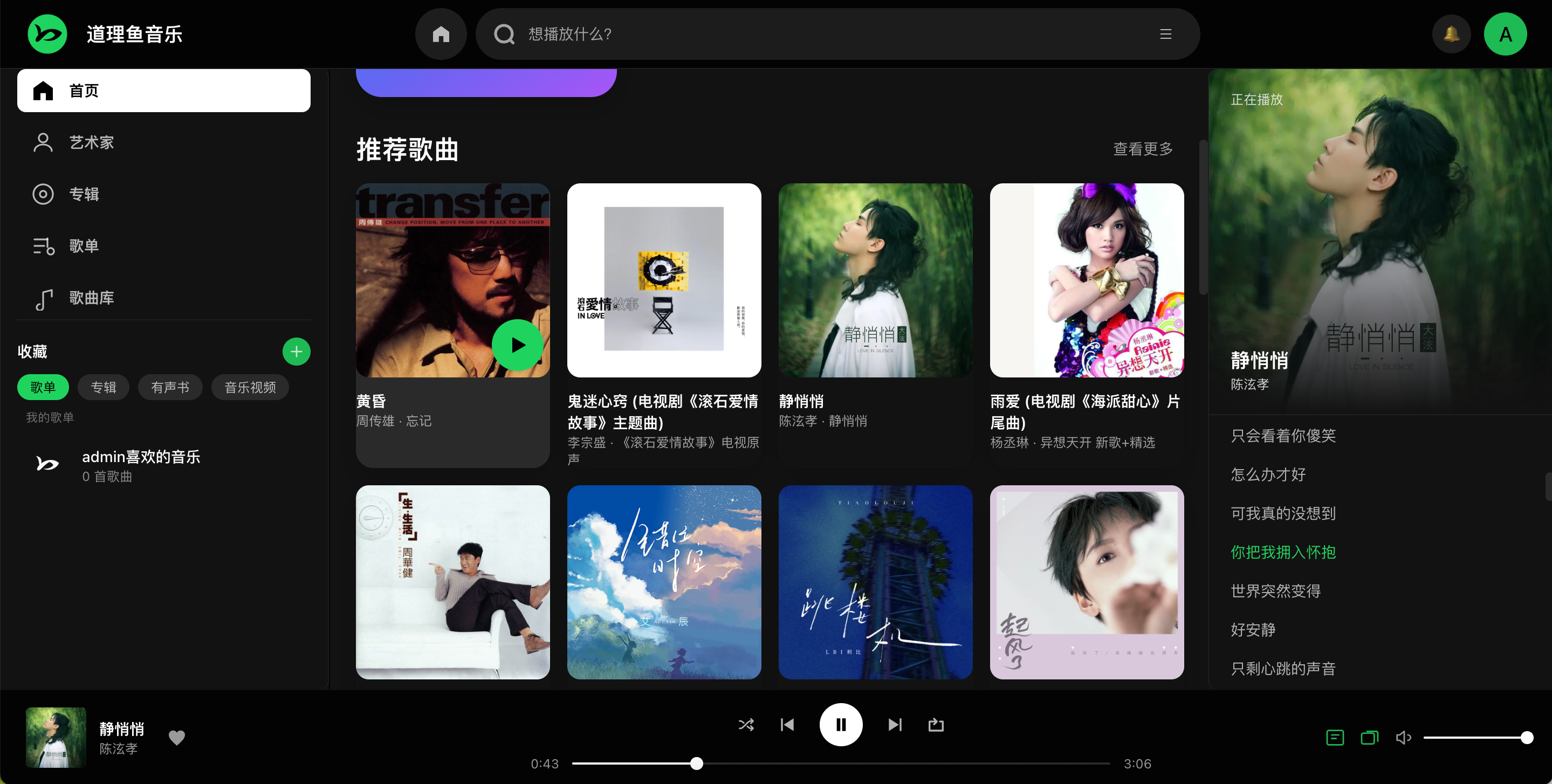The height and width of the screenshot is (784, 1552).
Task: Open 查看更多 for recommended songs
Action: pyautogui.click(x=1142, y=149)
